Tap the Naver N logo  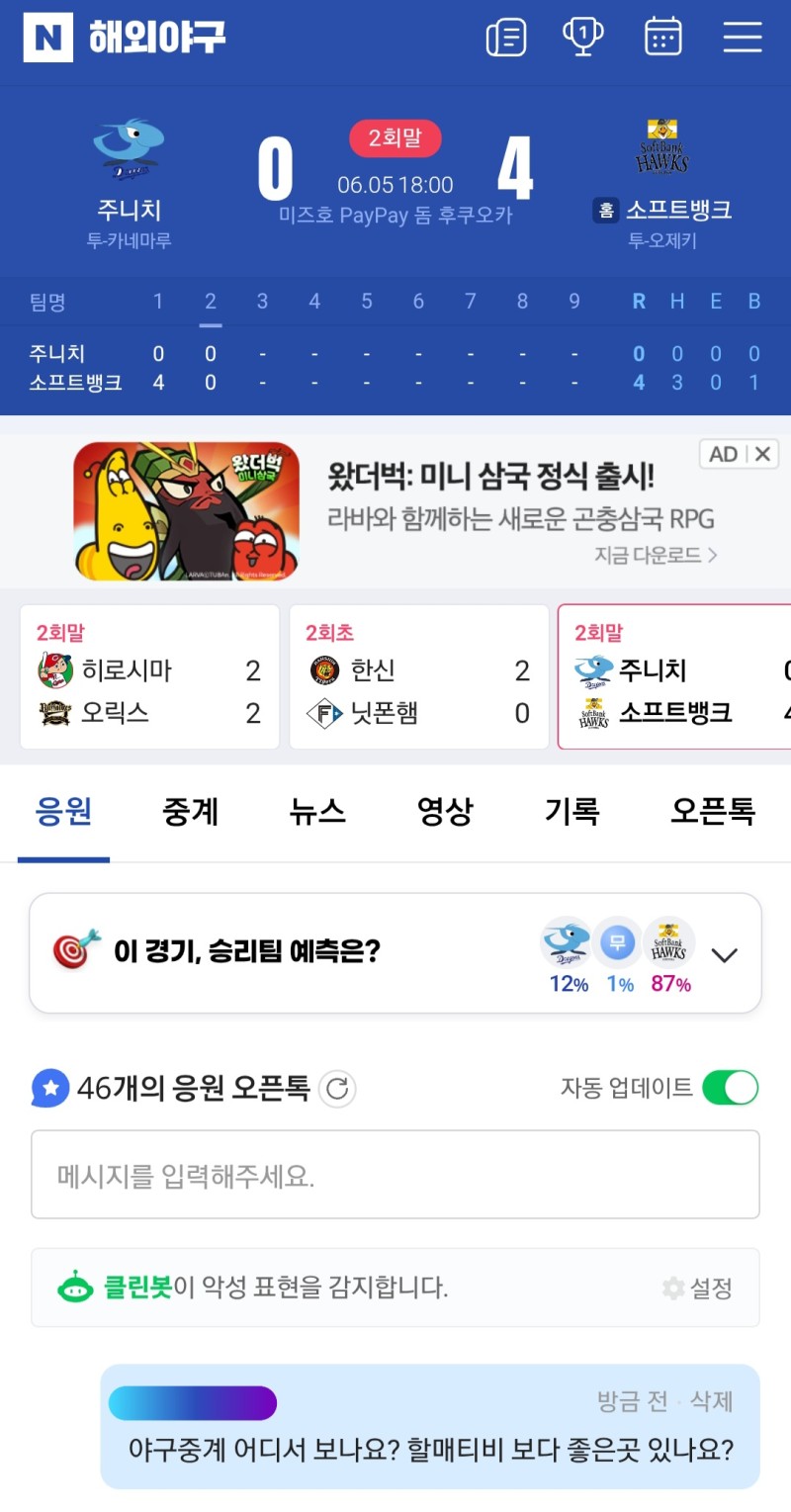pyautogui.click(x=48, y=38)
